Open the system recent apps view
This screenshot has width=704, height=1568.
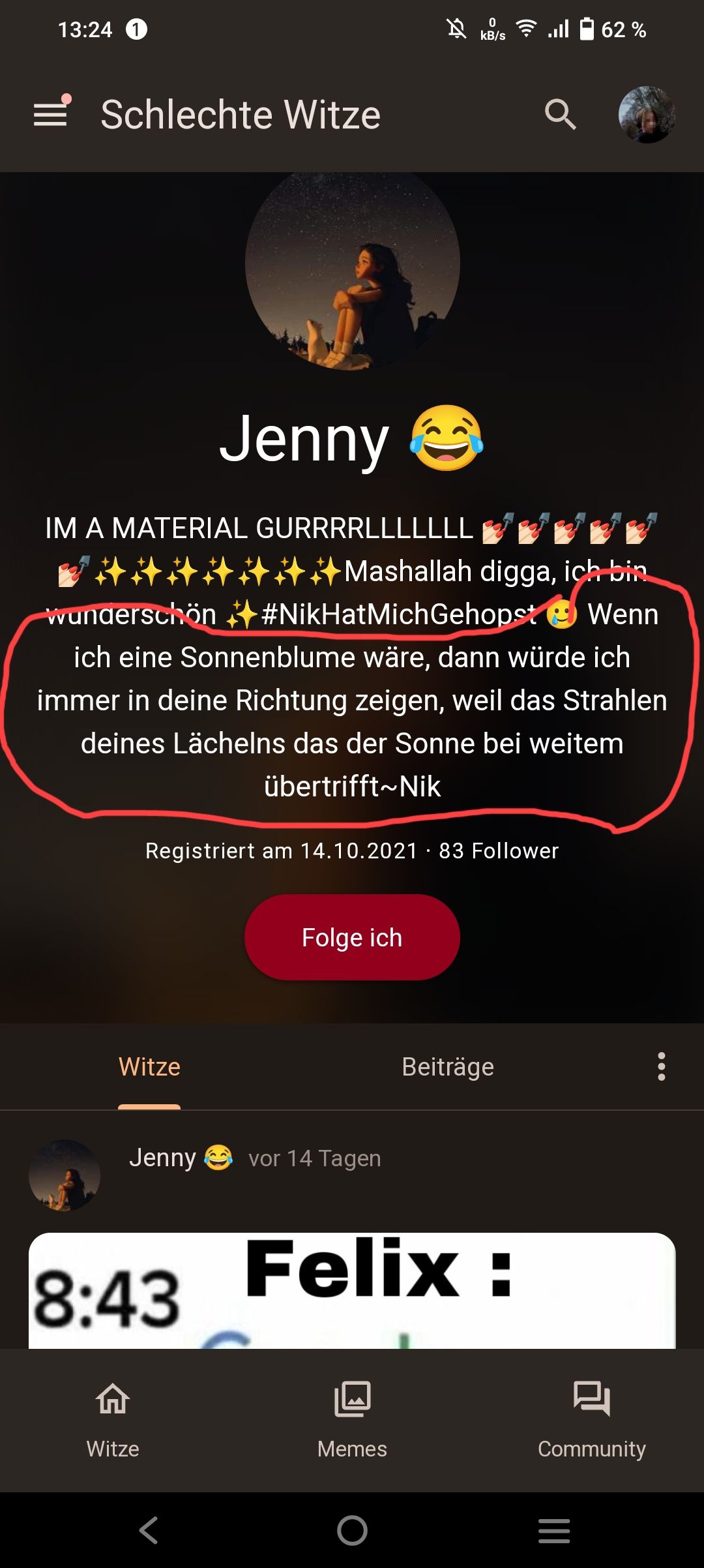coord(554,1530)
